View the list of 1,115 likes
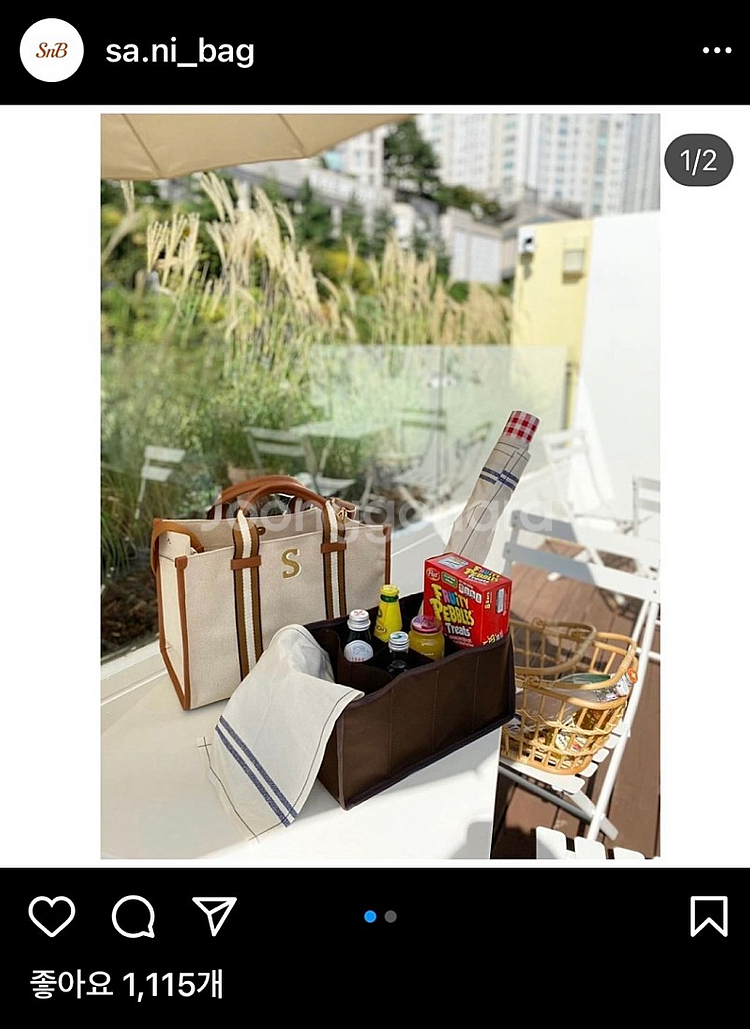 click(126, 985)
